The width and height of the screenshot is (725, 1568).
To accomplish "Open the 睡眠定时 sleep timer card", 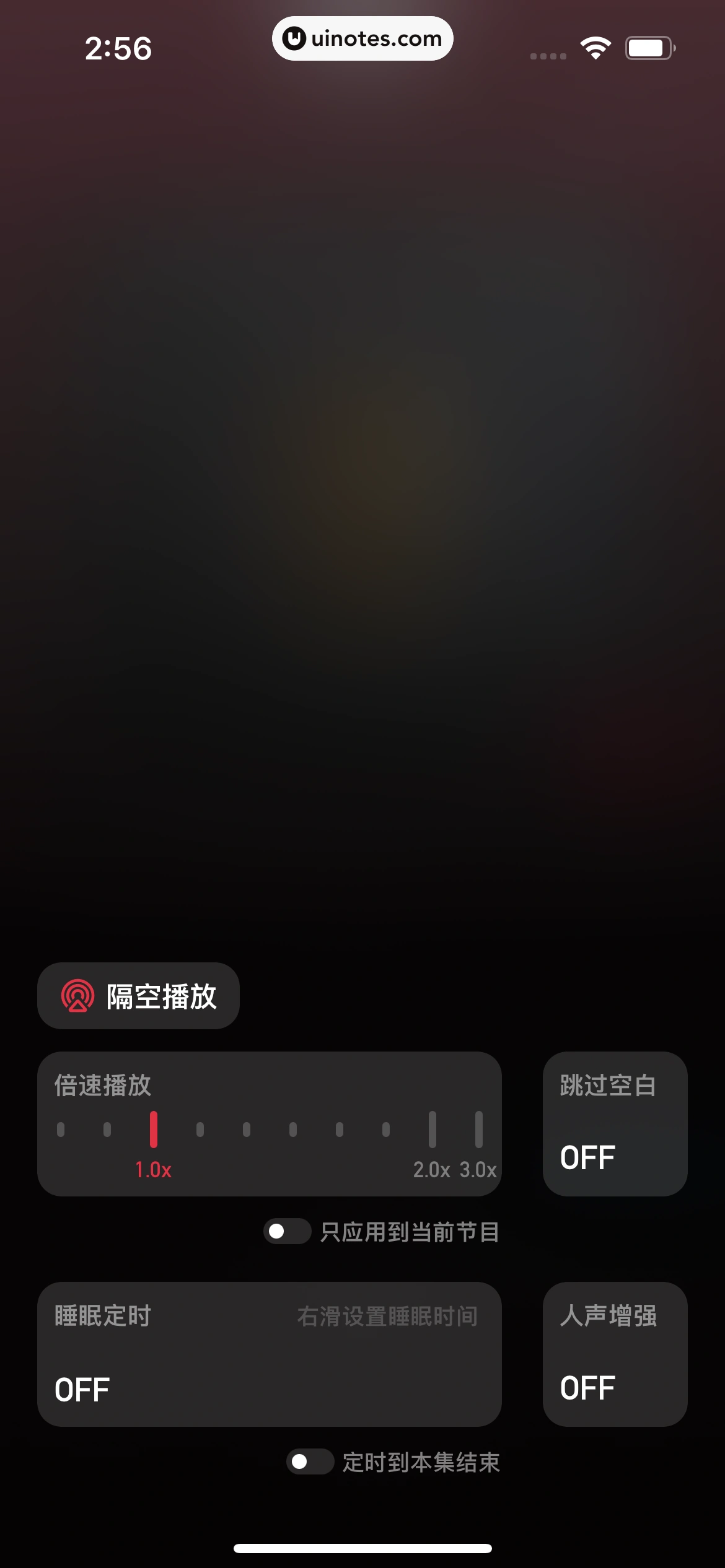I will [x=268, y=1356].
